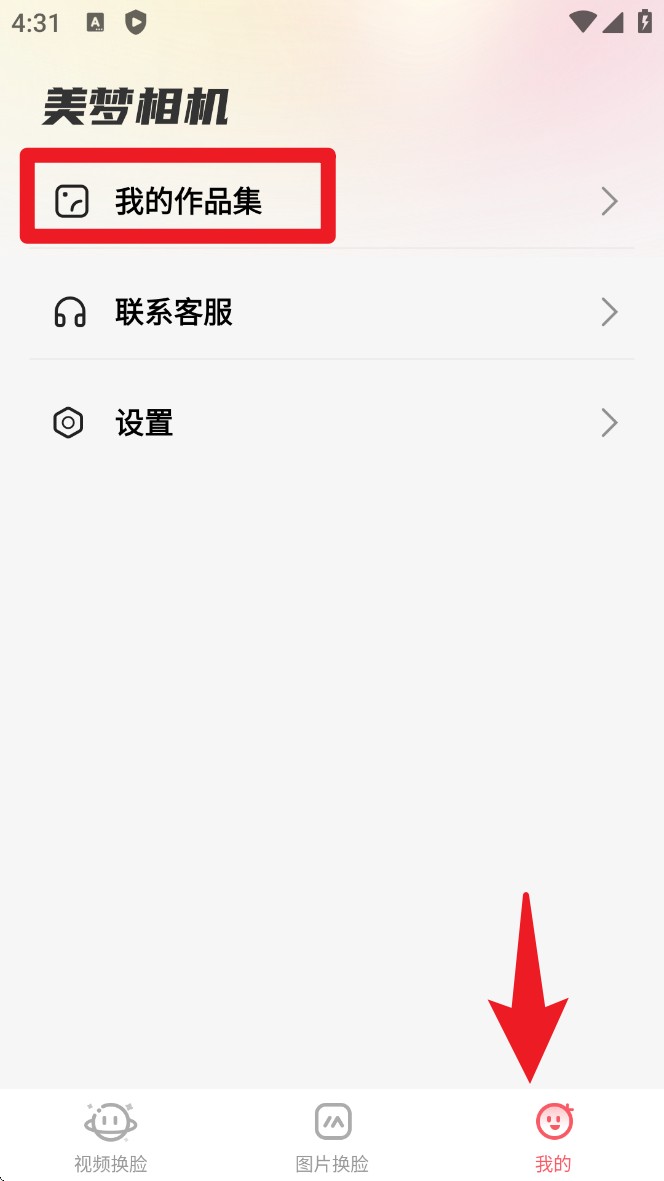
Task: Open 联系客服 customer service row
Action: [174, 312]
